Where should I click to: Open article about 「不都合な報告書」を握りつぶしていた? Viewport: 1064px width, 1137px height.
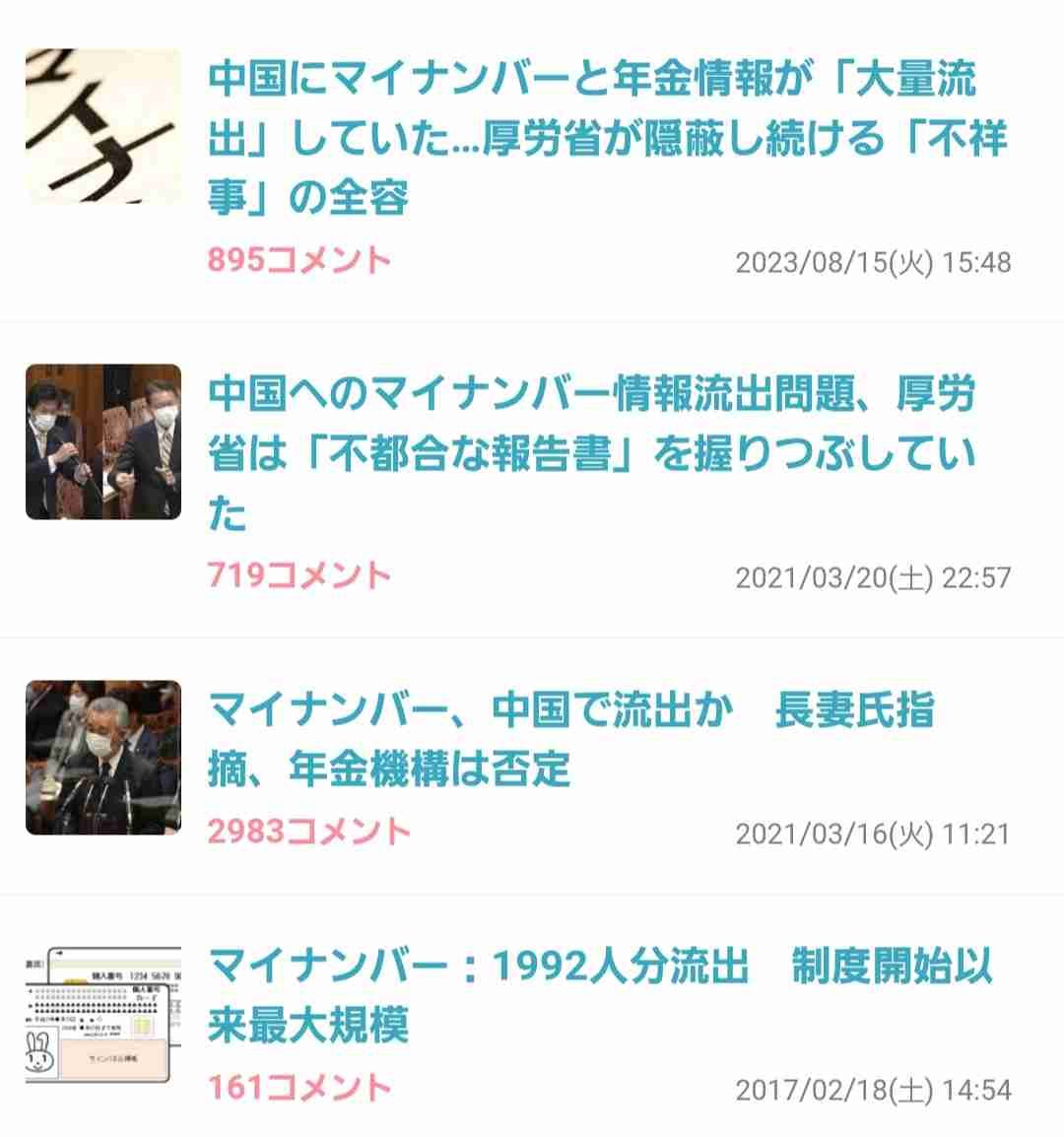pyautogui.click(x=591, y=453)
